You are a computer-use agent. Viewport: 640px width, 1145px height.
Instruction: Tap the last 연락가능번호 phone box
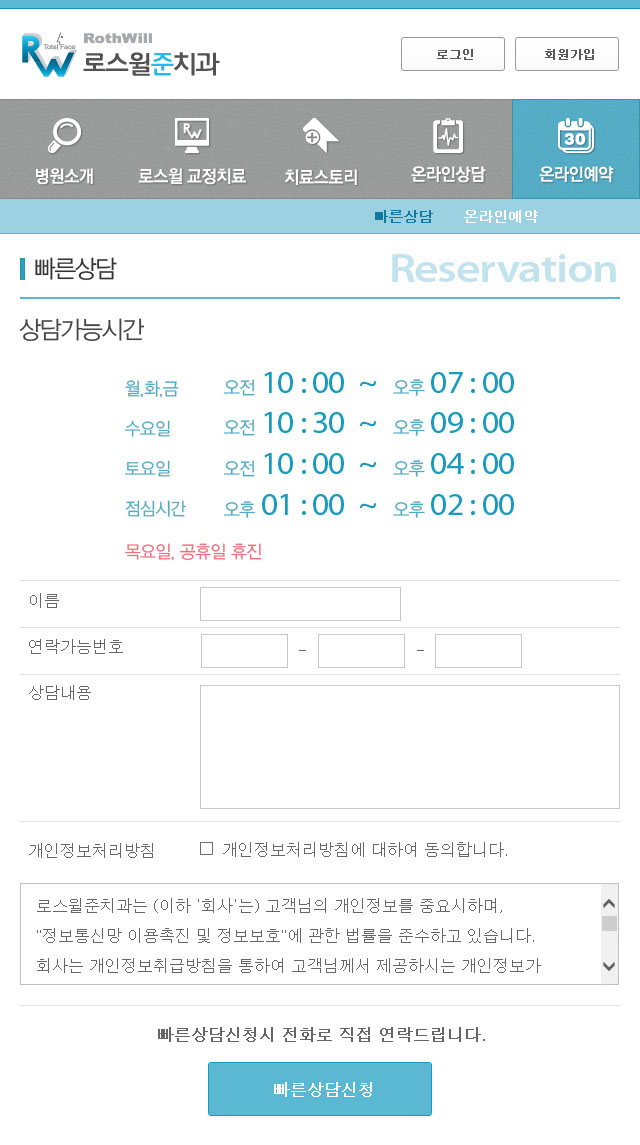tap(478, 651)
